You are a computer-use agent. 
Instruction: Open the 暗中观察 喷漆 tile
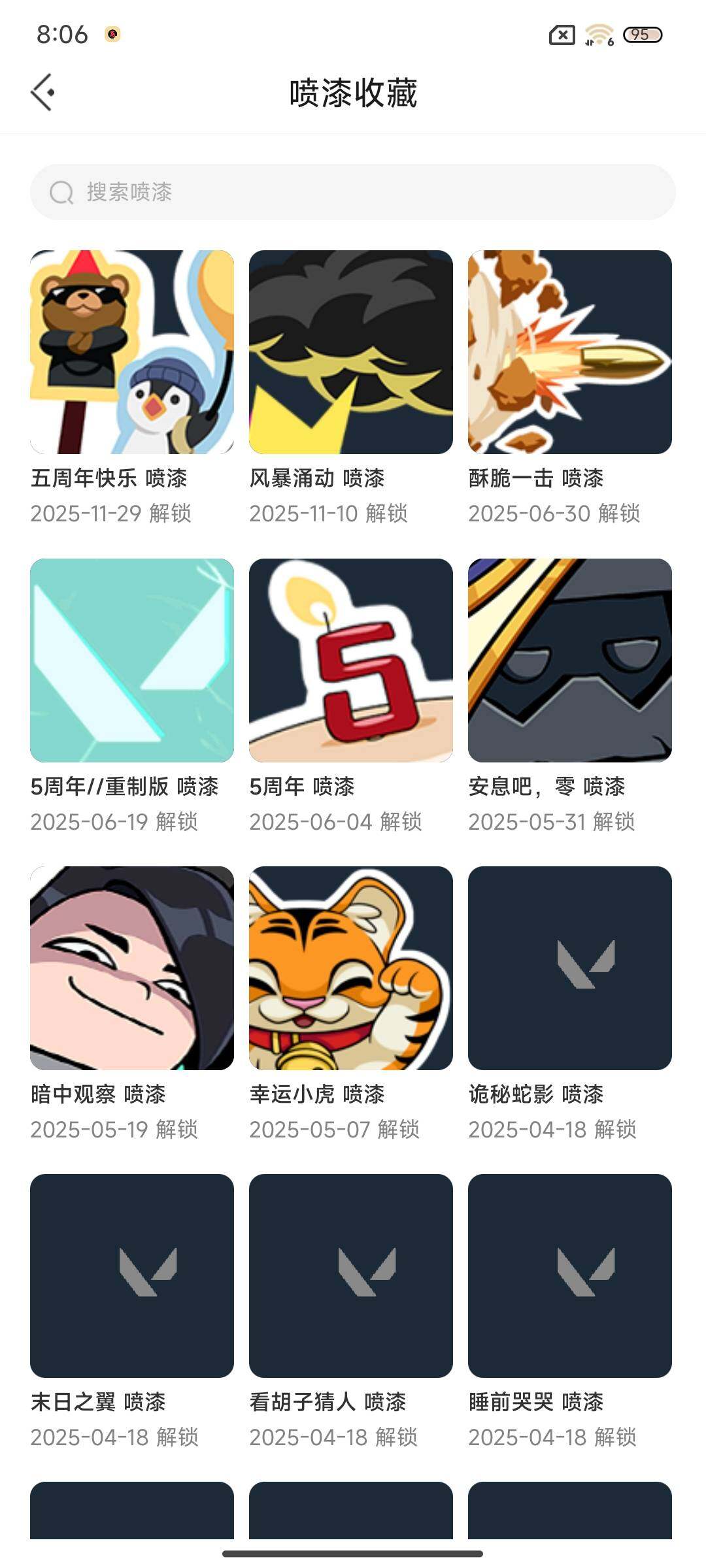(x=132, y=968)
